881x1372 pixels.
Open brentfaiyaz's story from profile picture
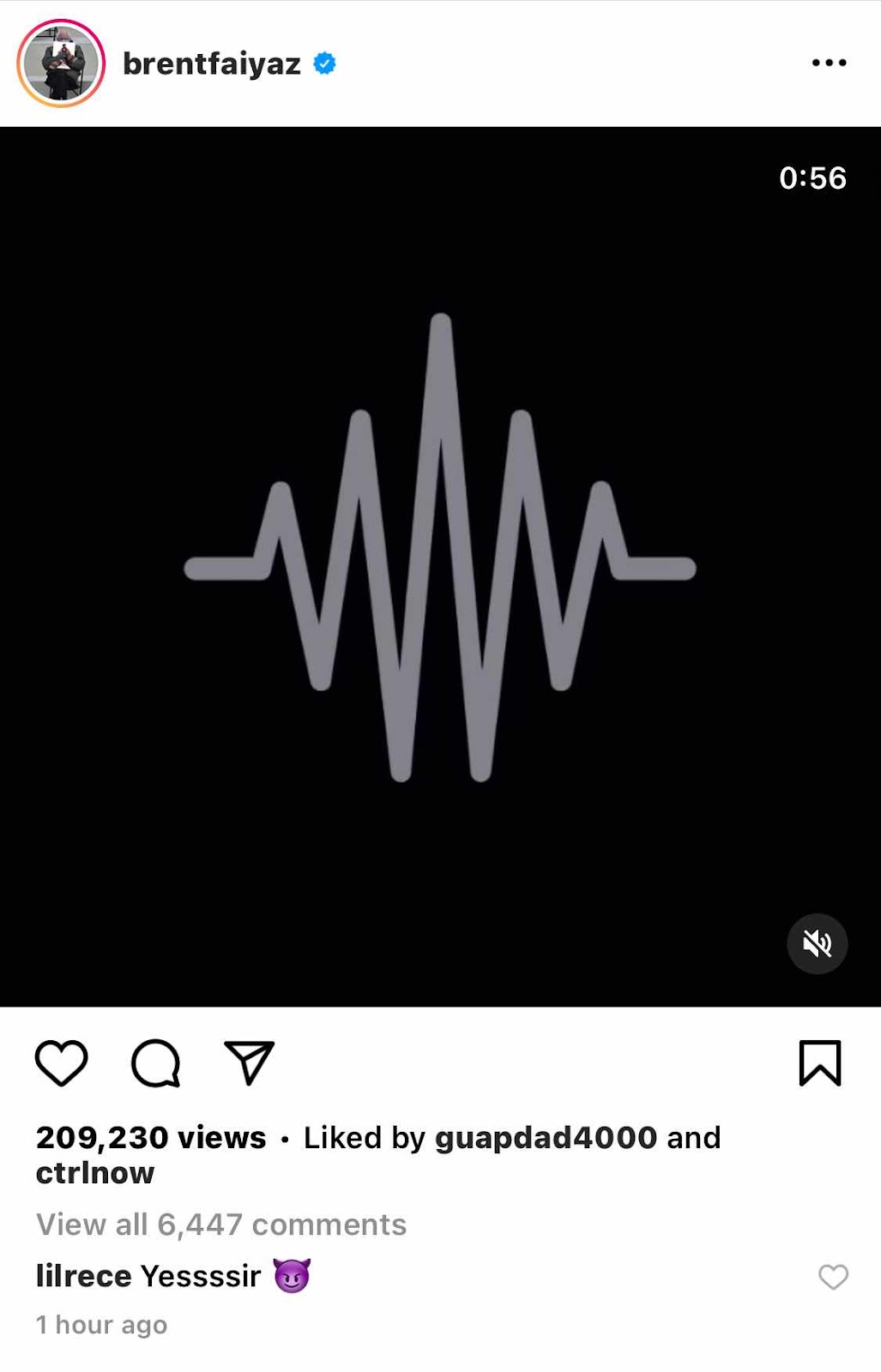point(61,63)
